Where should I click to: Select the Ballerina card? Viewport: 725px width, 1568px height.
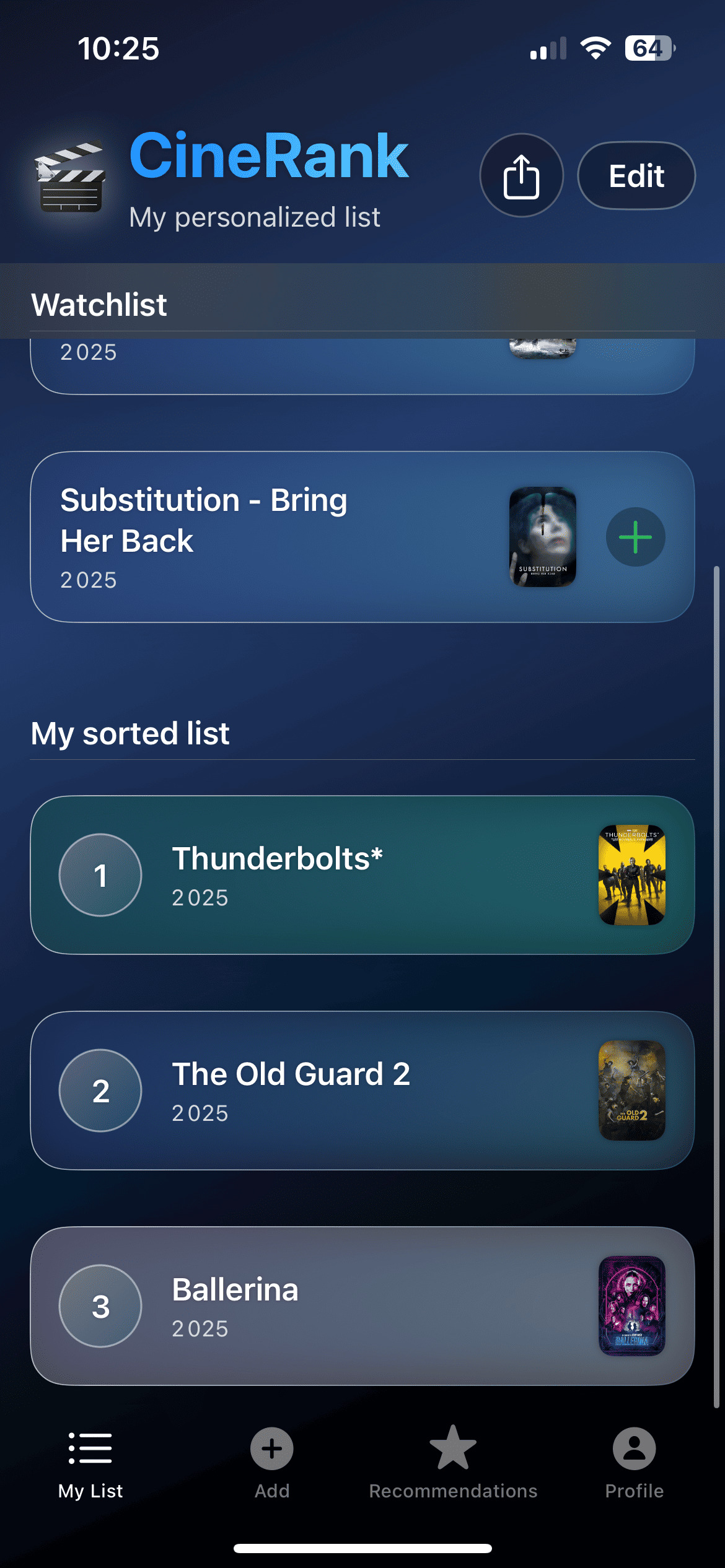pyautogui.click(x=362, y=1305)
